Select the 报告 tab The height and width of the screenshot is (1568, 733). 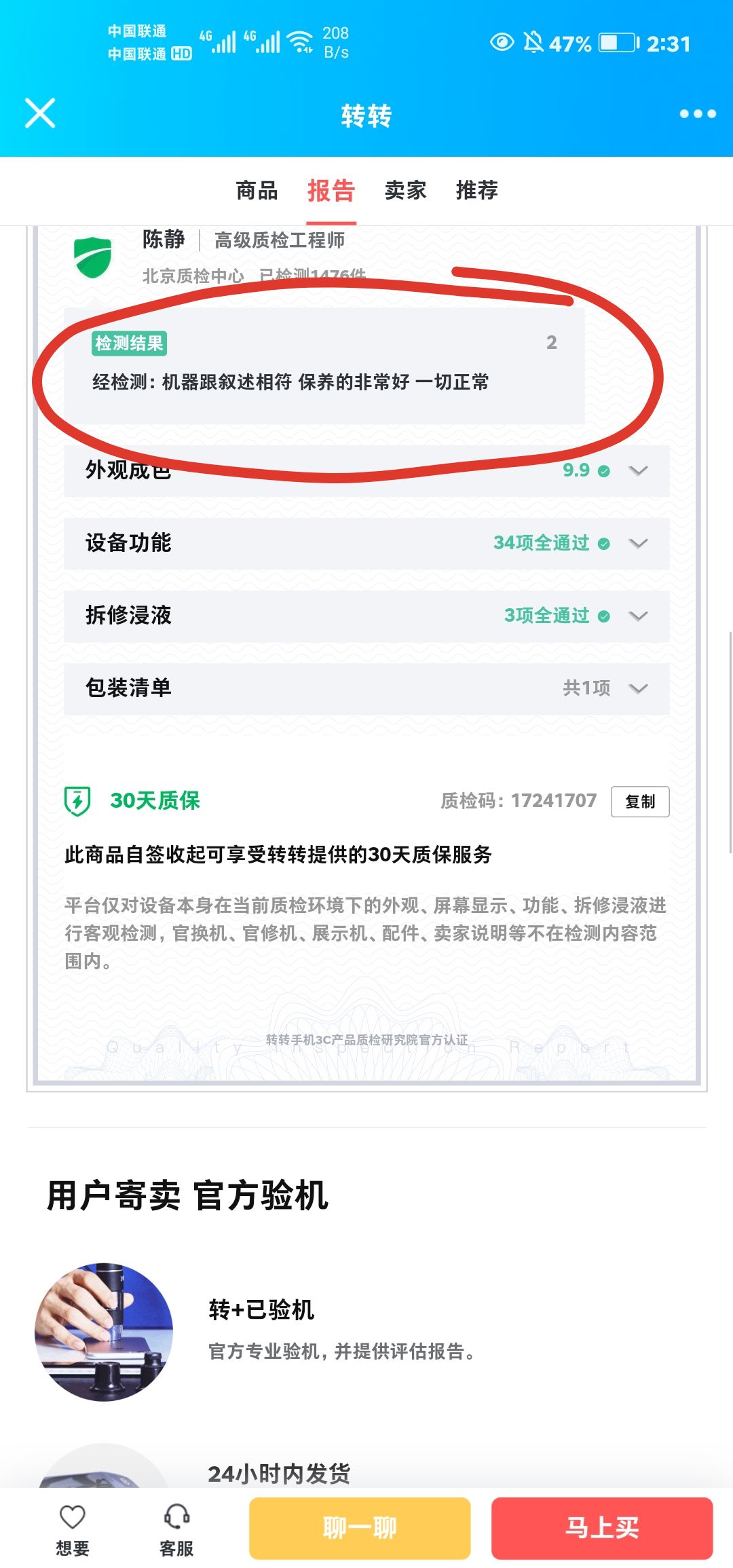click(331, 191)
